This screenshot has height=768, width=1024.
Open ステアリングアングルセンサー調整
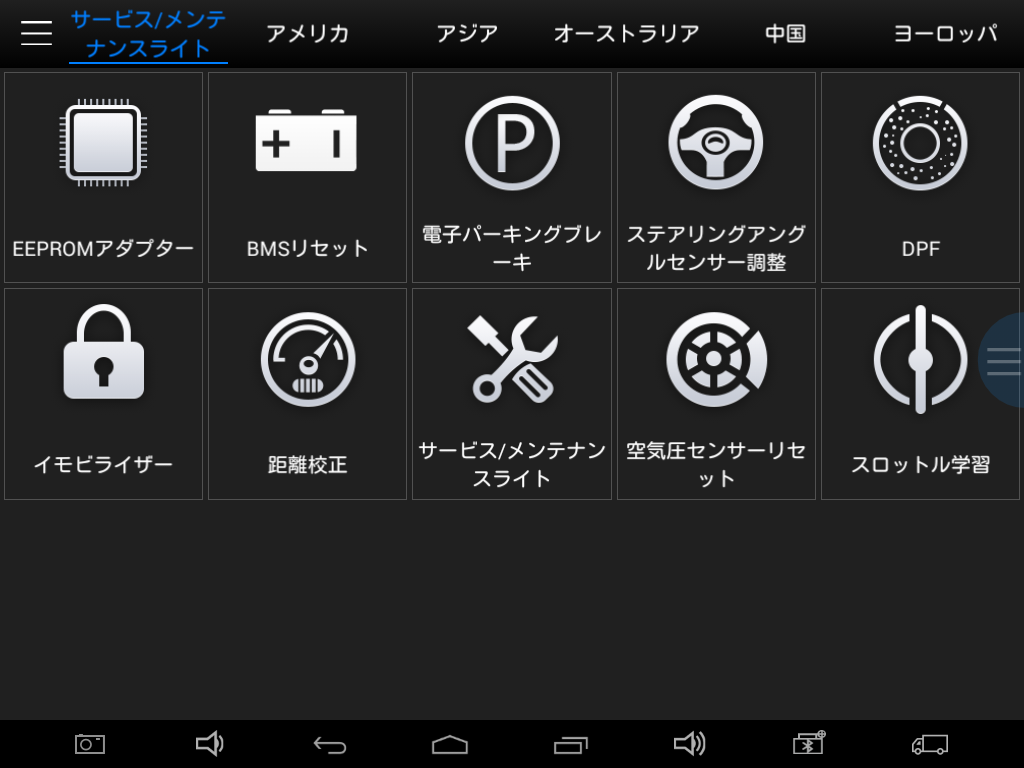point(716,177)
